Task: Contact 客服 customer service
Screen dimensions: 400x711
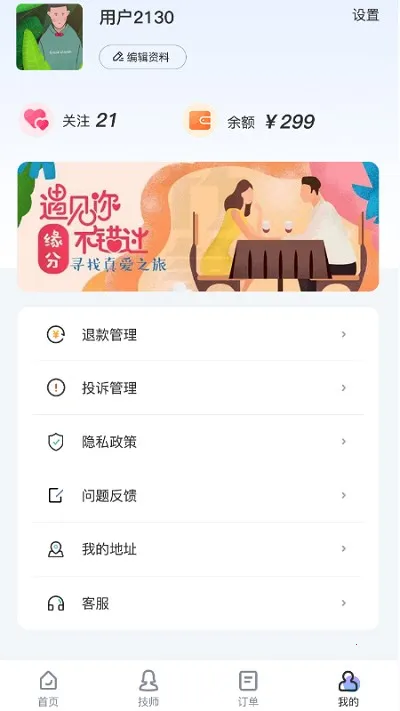Action: (x=198, y=603)
